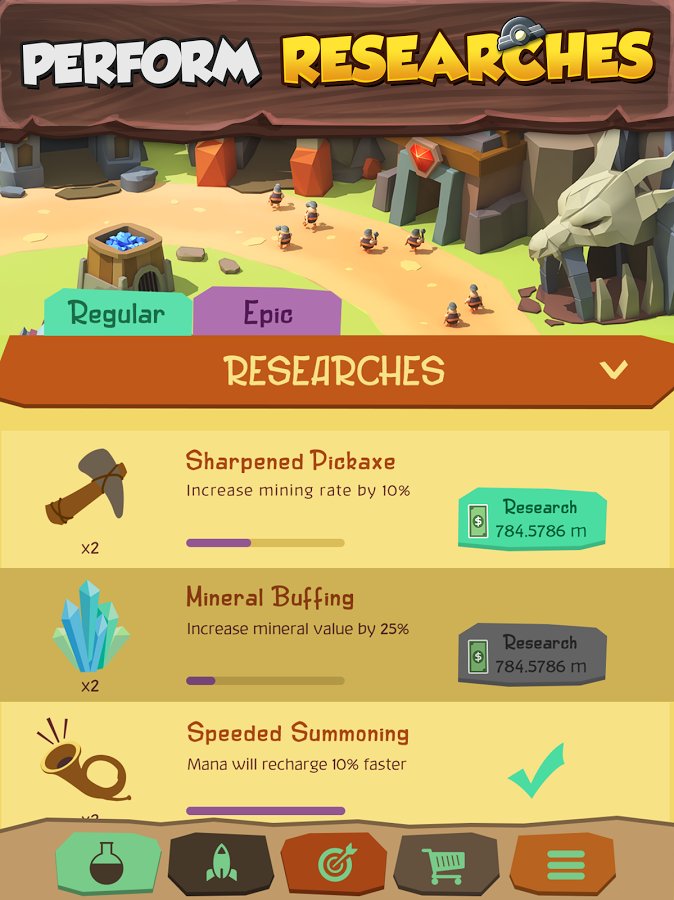This screenshot has width=674, height=900.
Task: Research Sharpened Pickaxe for 784.5786 m
Action: pos(532,520)
